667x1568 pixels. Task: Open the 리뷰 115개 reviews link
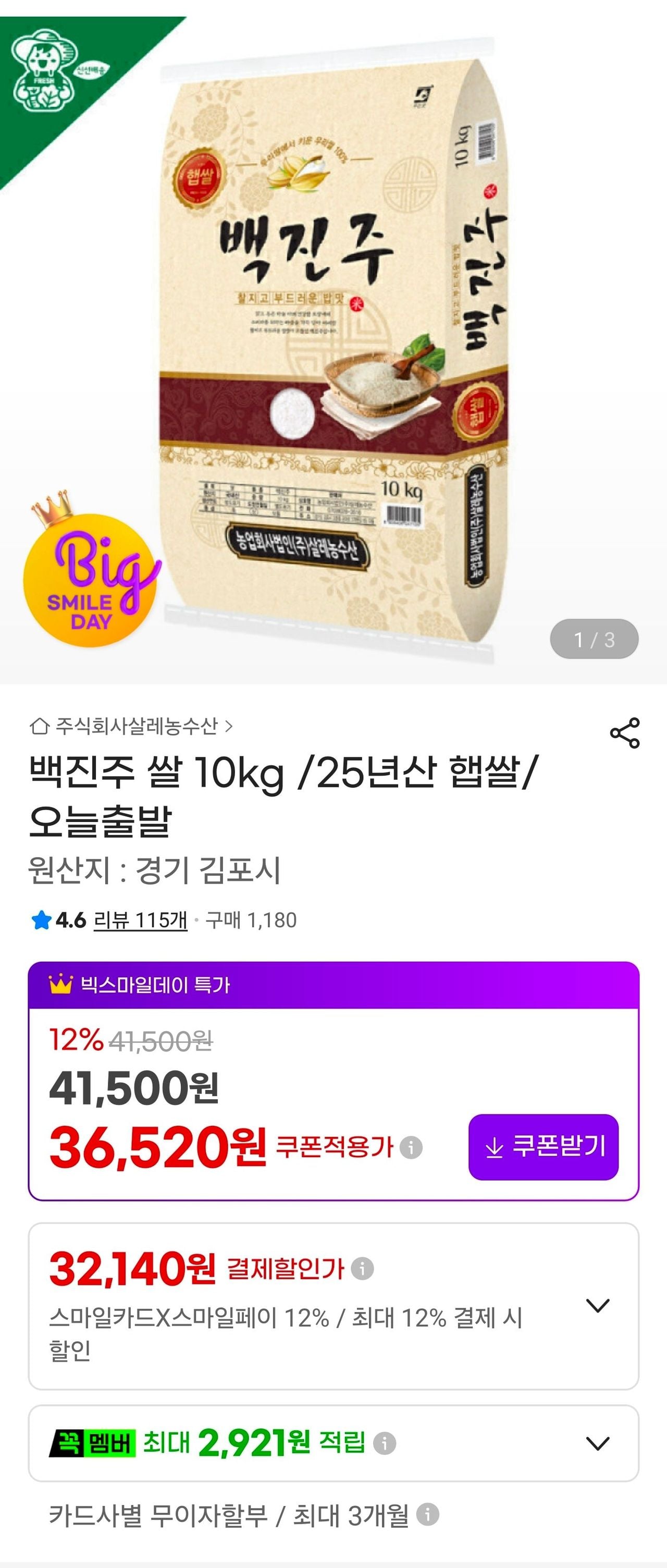[x=140, y=920]
